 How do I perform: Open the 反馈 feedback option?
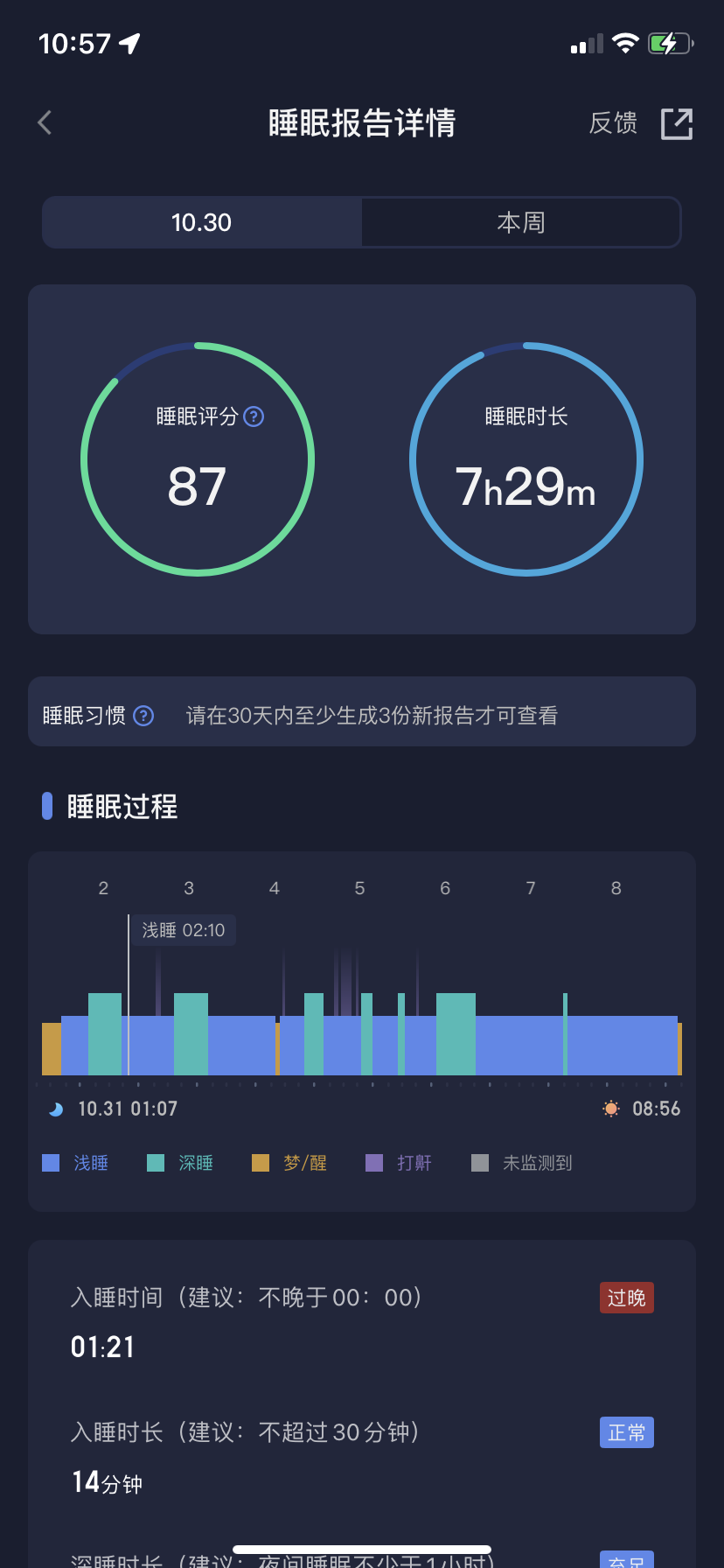613,123
